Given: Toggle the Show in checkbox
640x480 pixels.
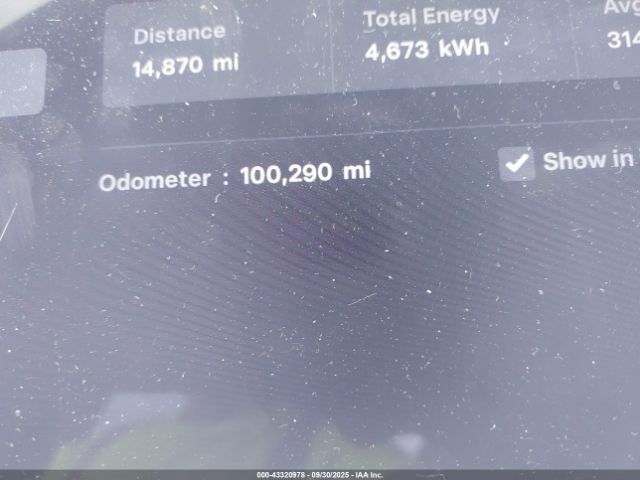Looking at the screenshot, I should pyautogui.click(x=517, y=163).
